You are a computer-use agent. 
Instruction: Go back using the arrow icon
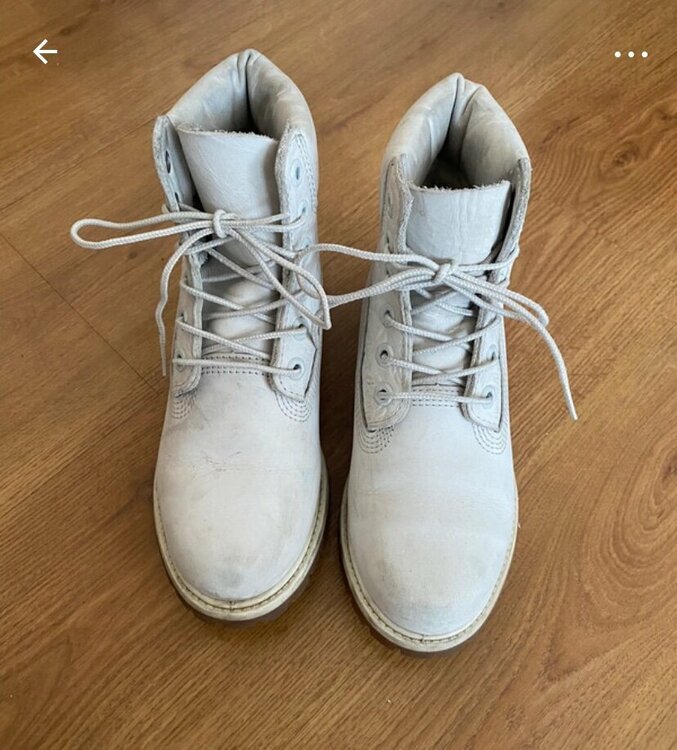click(45, 52)
